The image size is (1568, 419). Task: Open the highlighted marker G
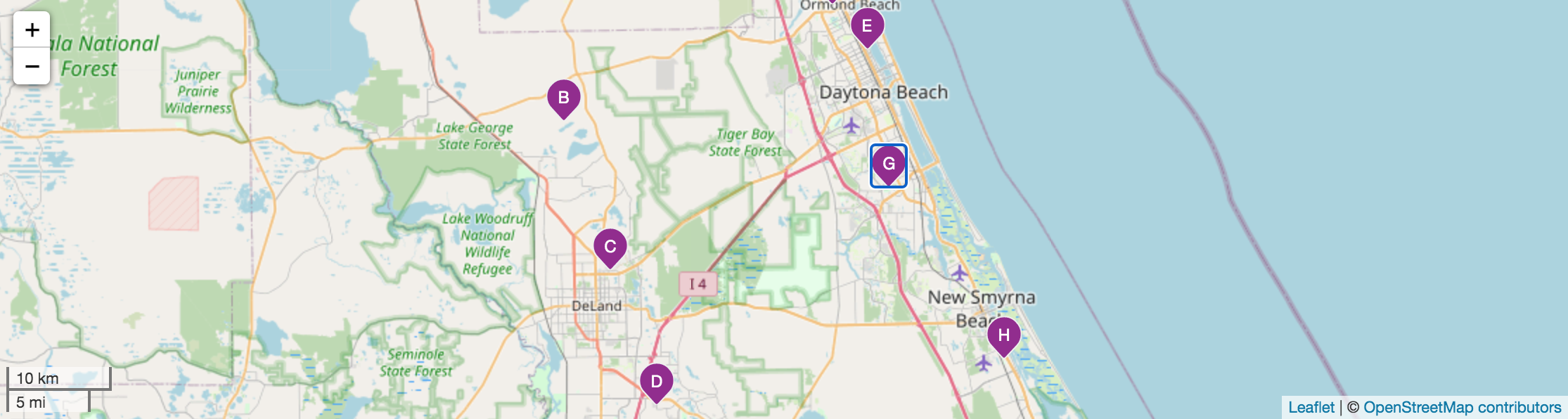(x=889, y=165)
